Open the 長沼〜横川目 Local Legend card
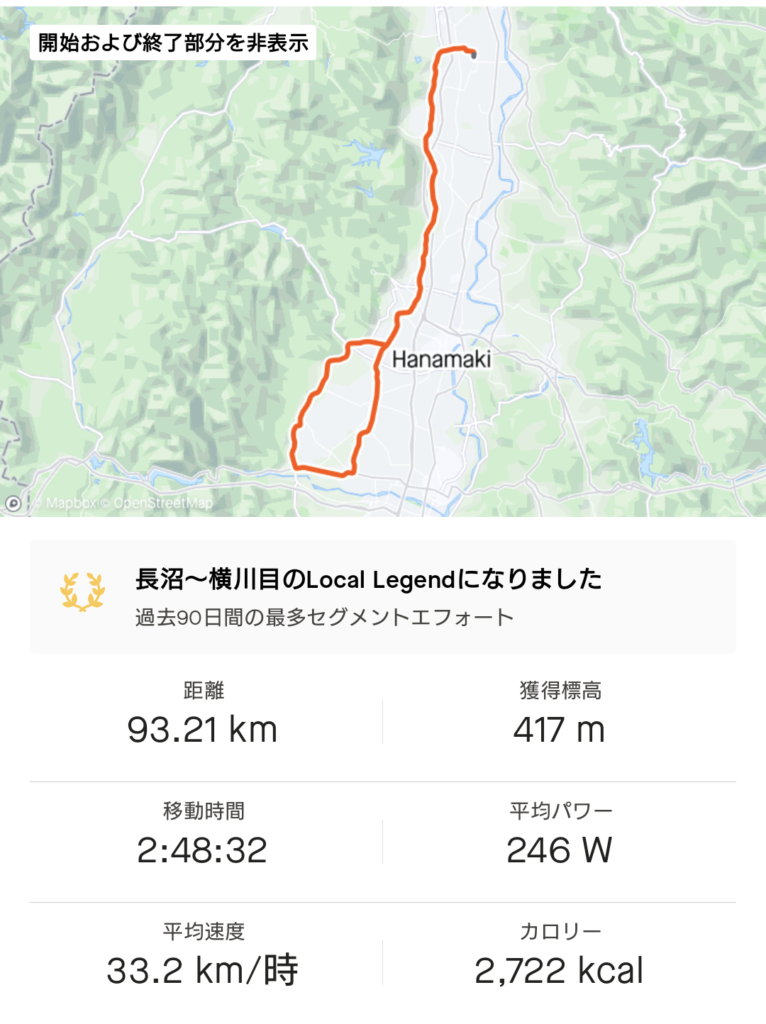766x1024 pixels. 383,597
